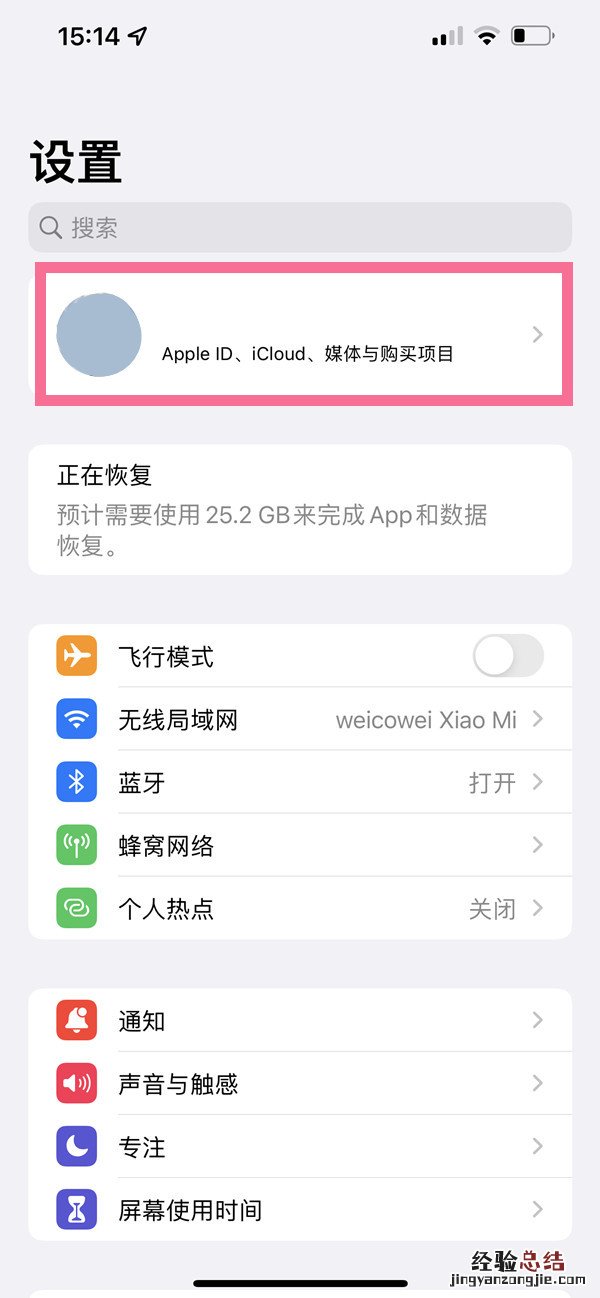The height and width of the screenshot is (1298, 600).
Task: Open the 正在恢复 restore status card
Action: click(300, 510)
